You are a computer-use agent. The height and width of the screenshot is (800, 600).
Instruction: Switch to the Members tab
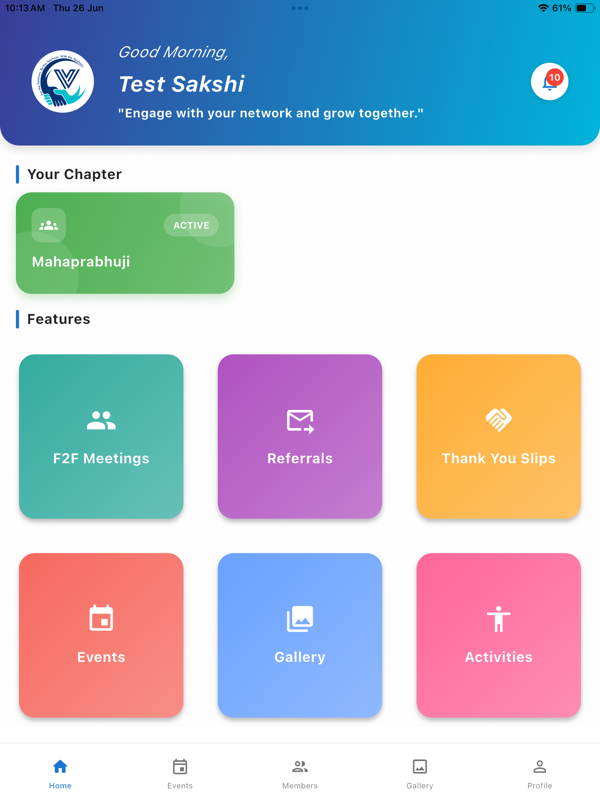(x=300, y=773)
